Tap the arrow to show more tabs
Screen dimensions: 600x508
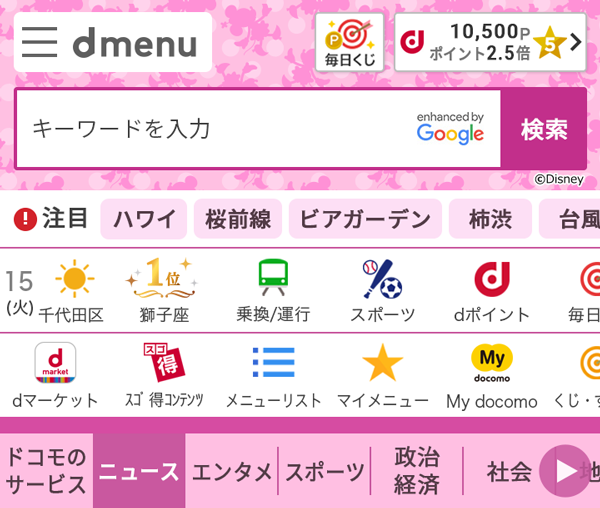565,471
